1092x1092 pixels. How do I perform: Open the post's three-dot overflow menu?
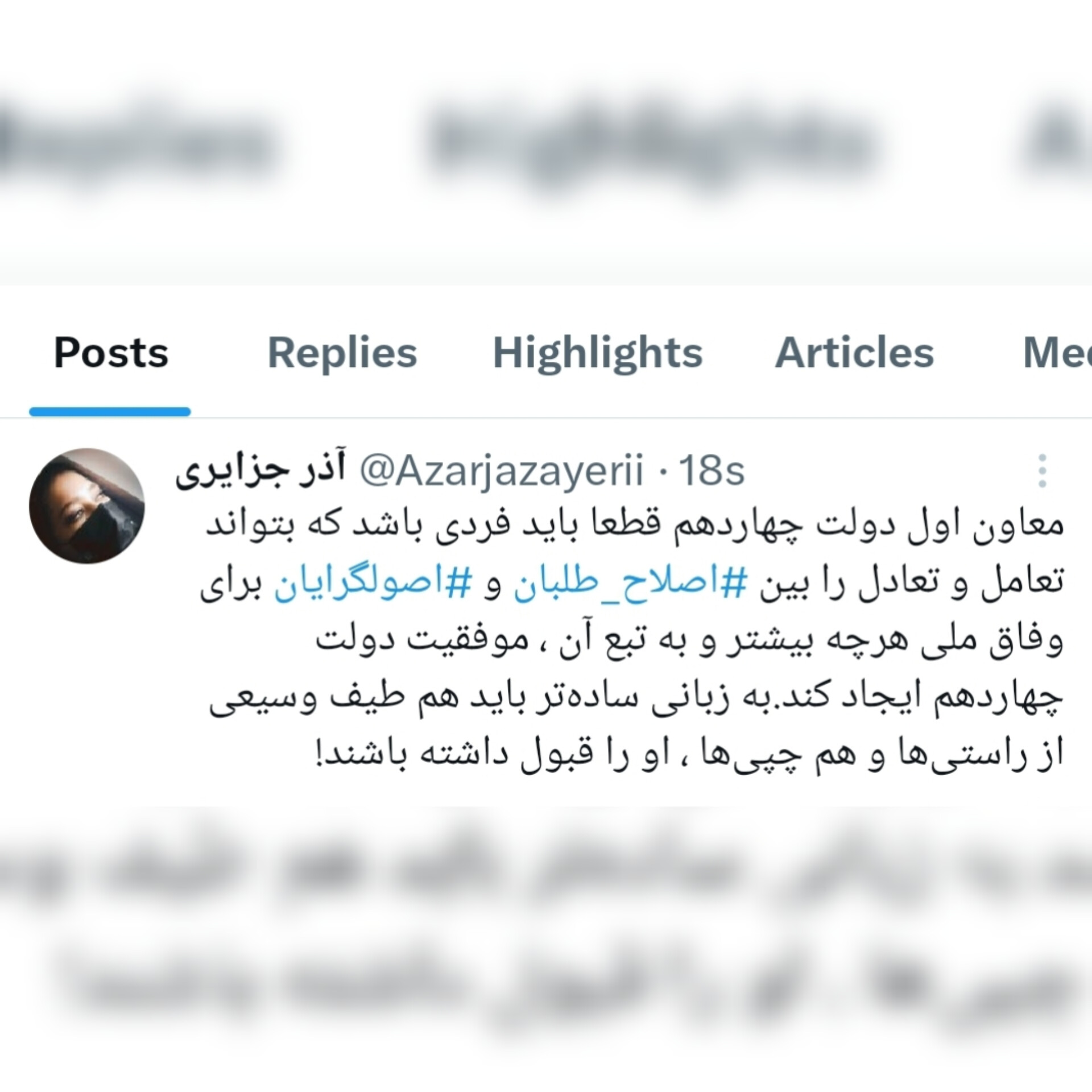(x=1042, y=471)
